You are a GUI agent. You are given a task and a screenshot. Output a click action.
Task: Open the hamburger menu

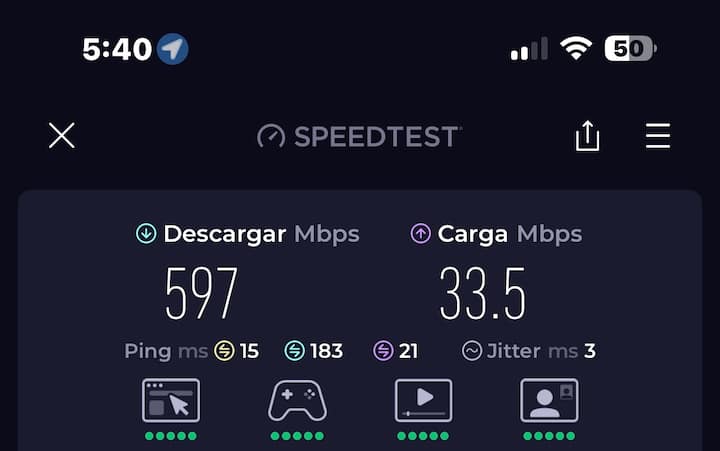click(x=658, y=136)
